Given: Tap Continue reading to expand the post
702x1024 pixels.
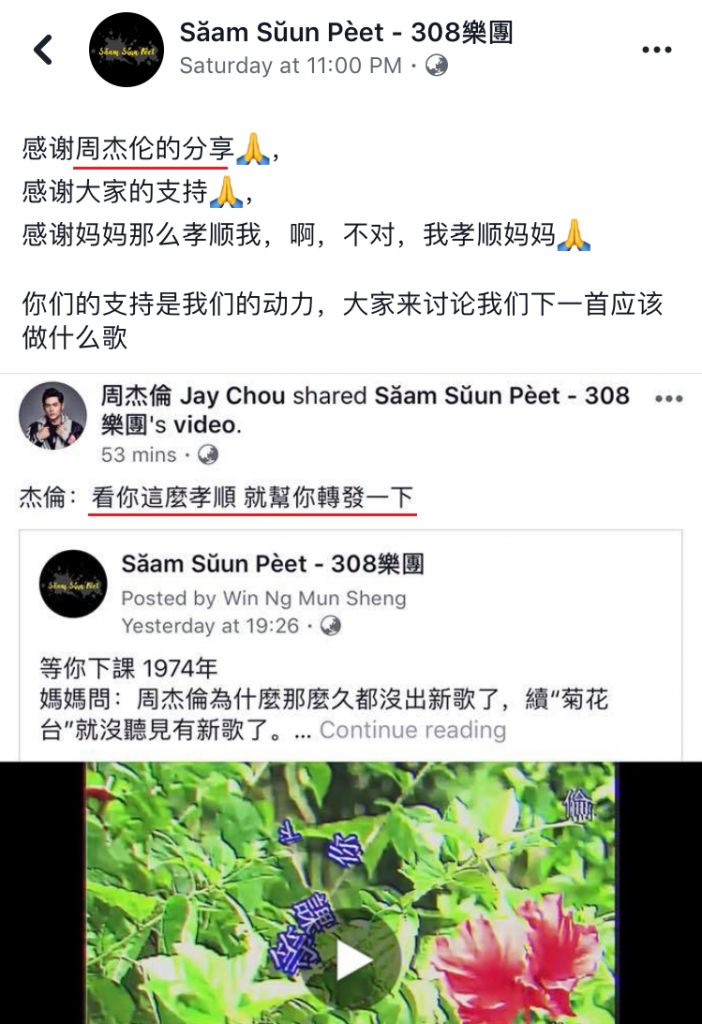Looking at the screenshot, I should point(412,729).
